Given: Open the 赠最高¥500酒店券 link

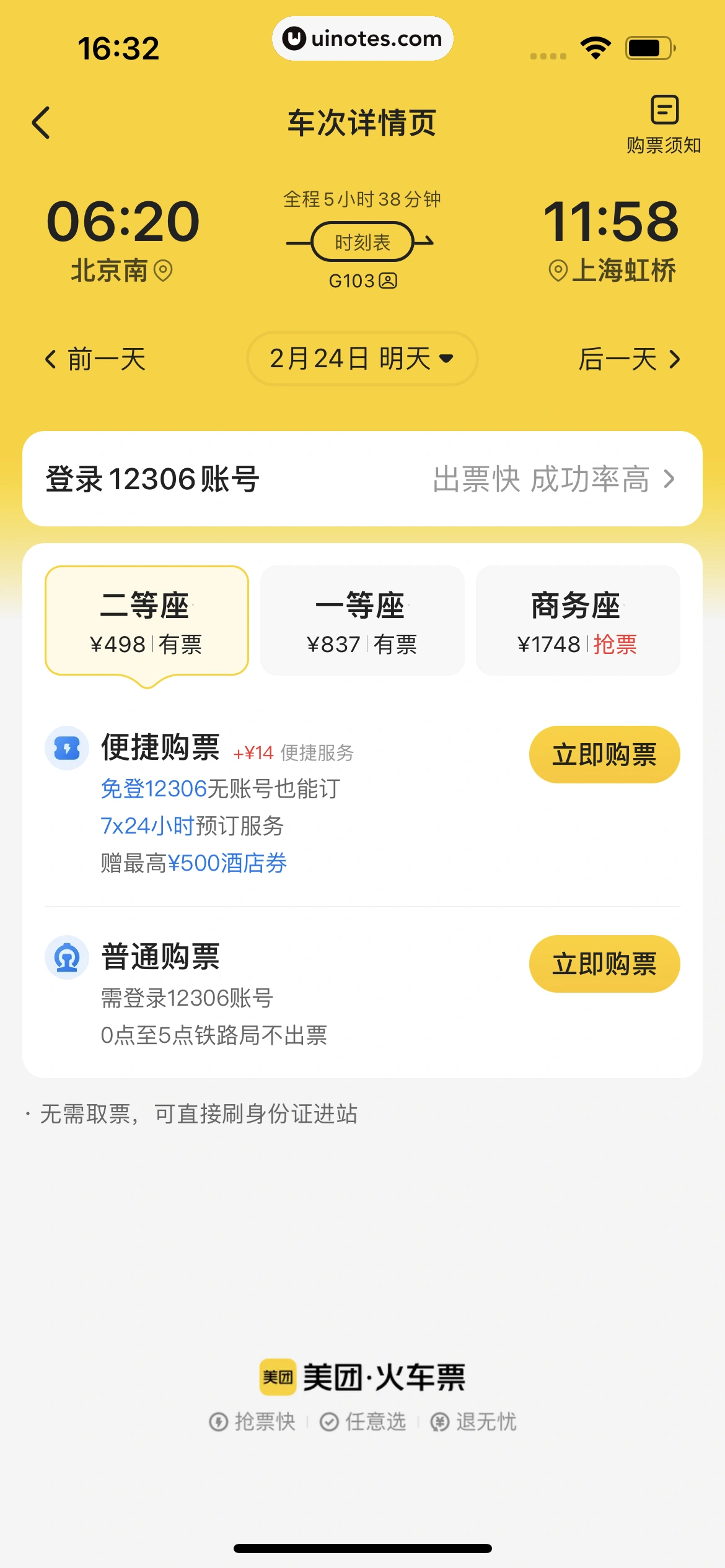Looking at the screenshot, I should pyautogui.click(x=193, y=862).
